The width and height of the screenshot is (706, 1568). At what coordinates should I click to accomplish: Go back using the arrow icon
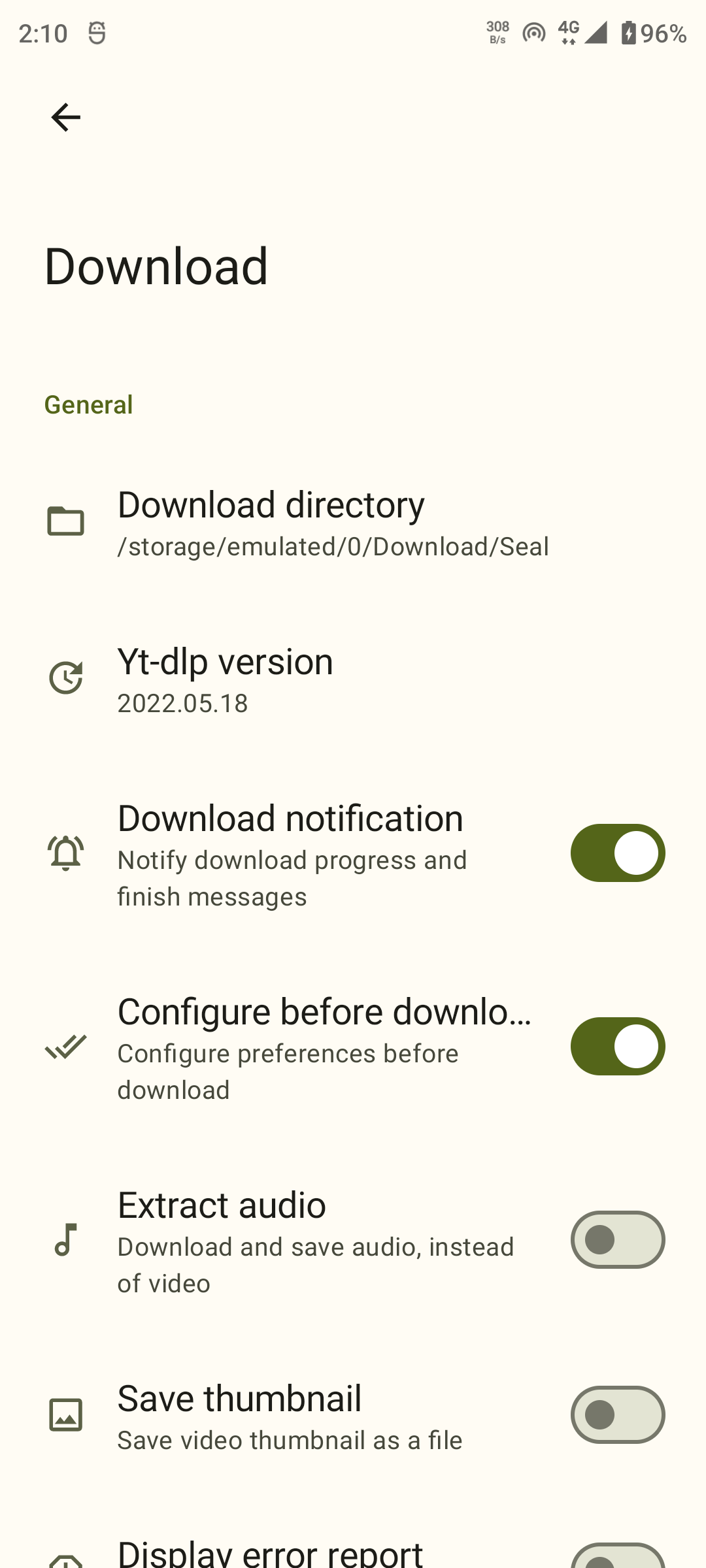(65, 118)
